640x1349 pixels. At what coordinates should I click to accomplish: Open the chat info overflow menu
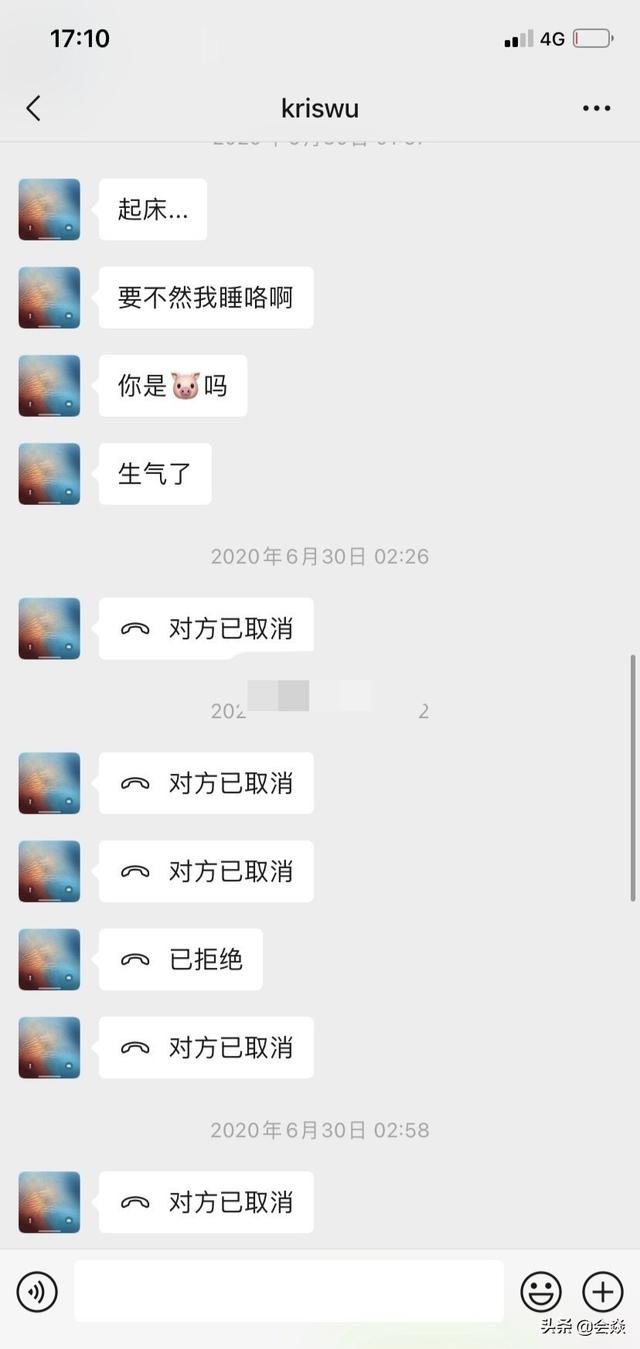pyautogui.click(x=596, y=108)
